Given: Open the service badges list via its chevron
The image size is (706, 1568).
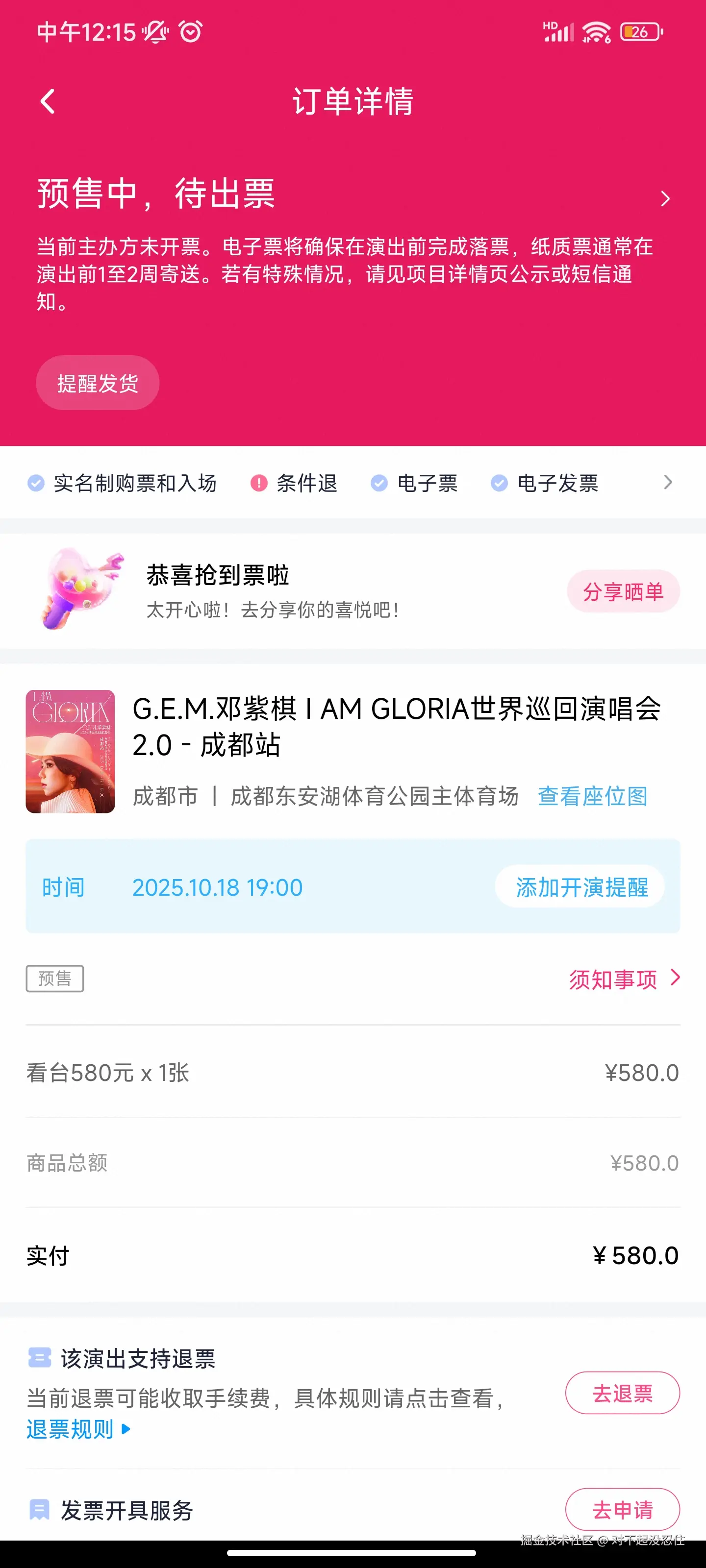Looking at the screenshot, I should coord(668,483).
